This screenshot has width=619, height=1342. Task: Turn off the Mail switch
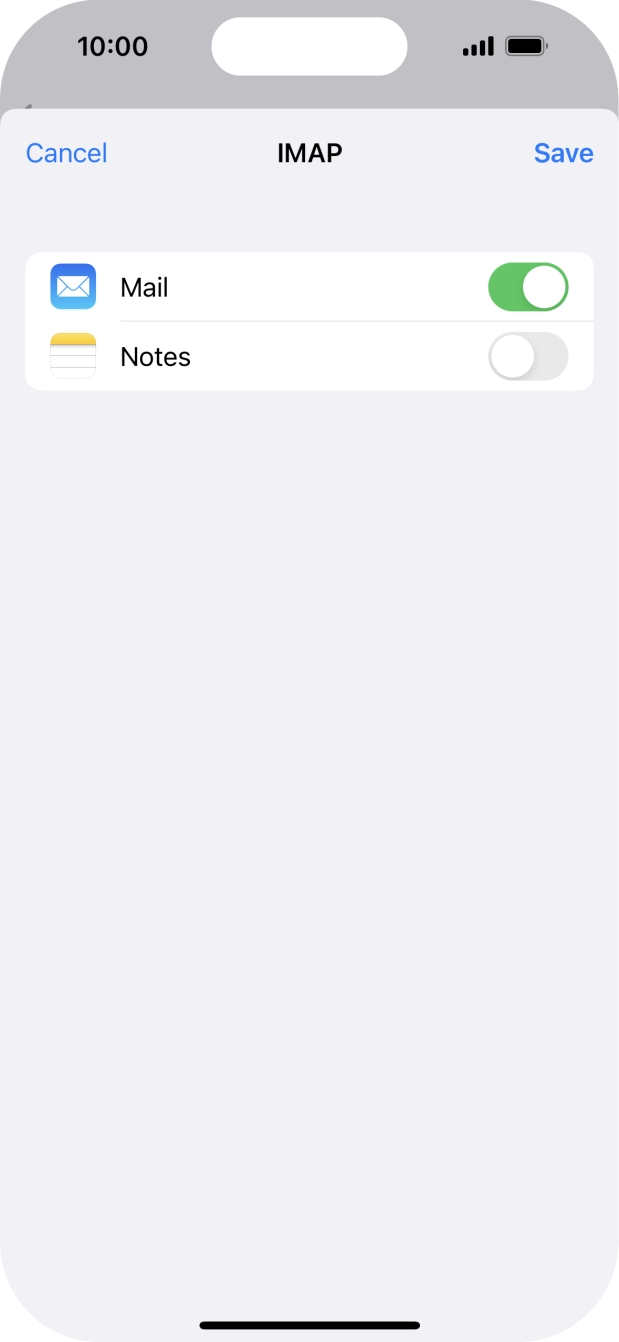528,288
